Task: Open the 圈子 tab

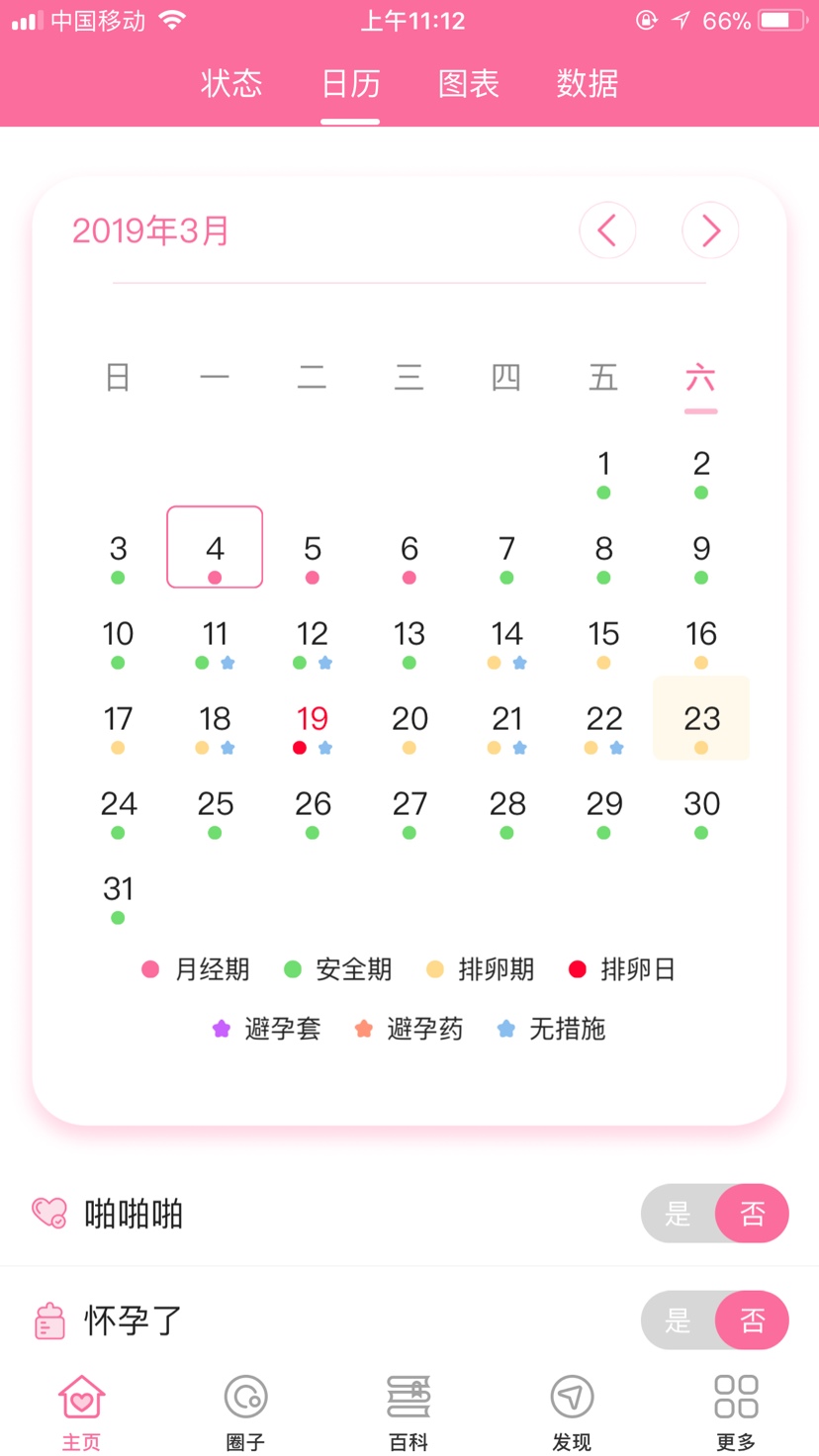Action: point(245,1411)
